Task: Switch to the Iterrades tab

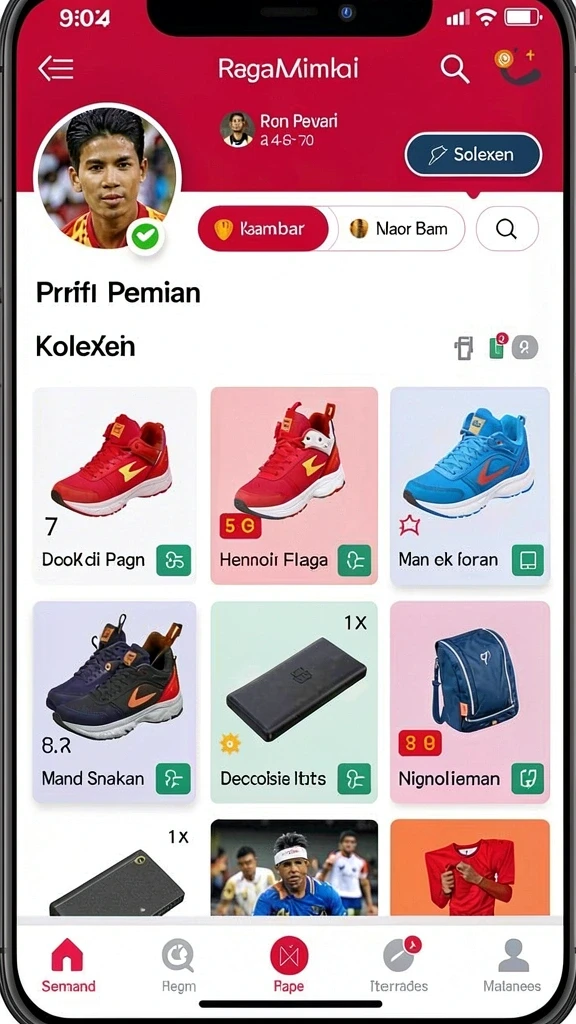Action: [399, 965]
